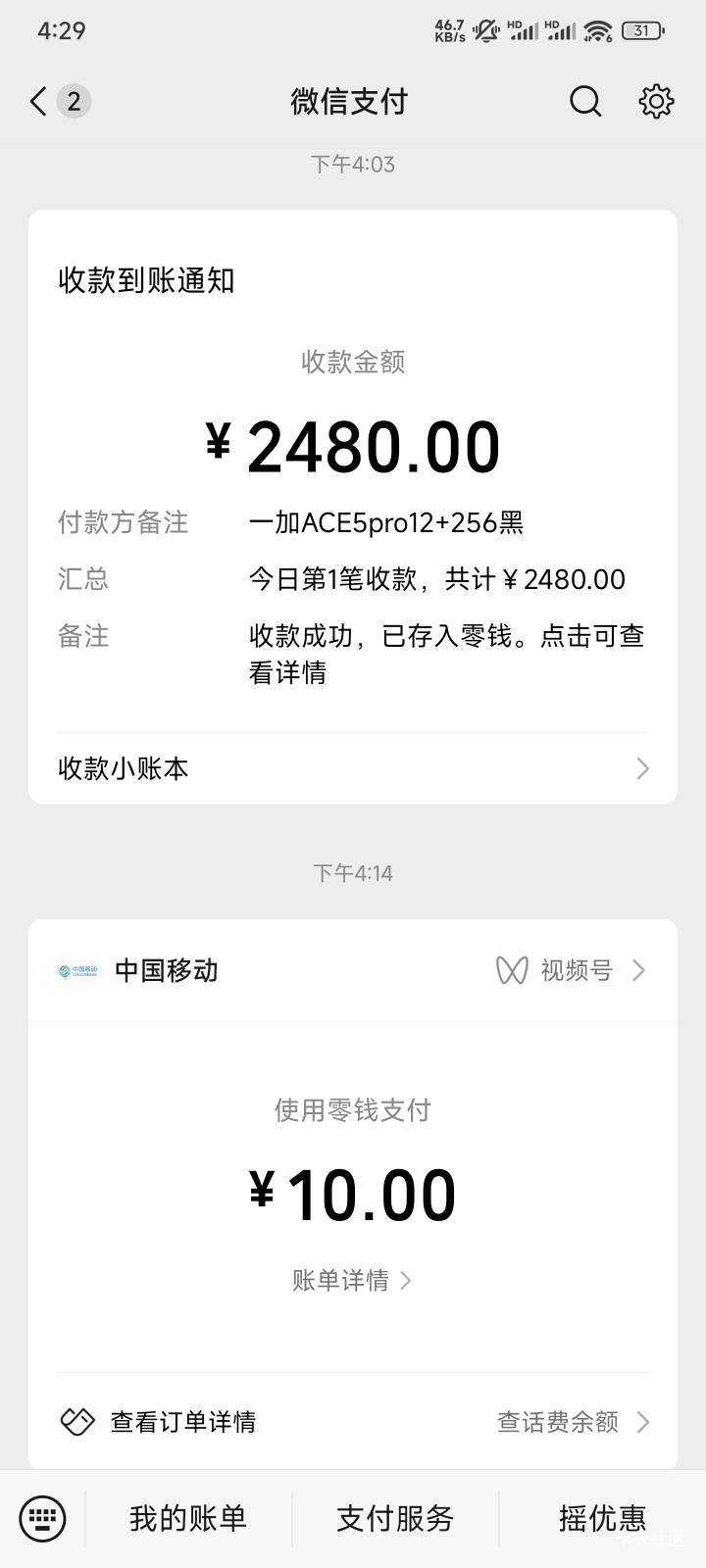
Task: Check 查话费余额
Action: click(x=574, y=1421)
